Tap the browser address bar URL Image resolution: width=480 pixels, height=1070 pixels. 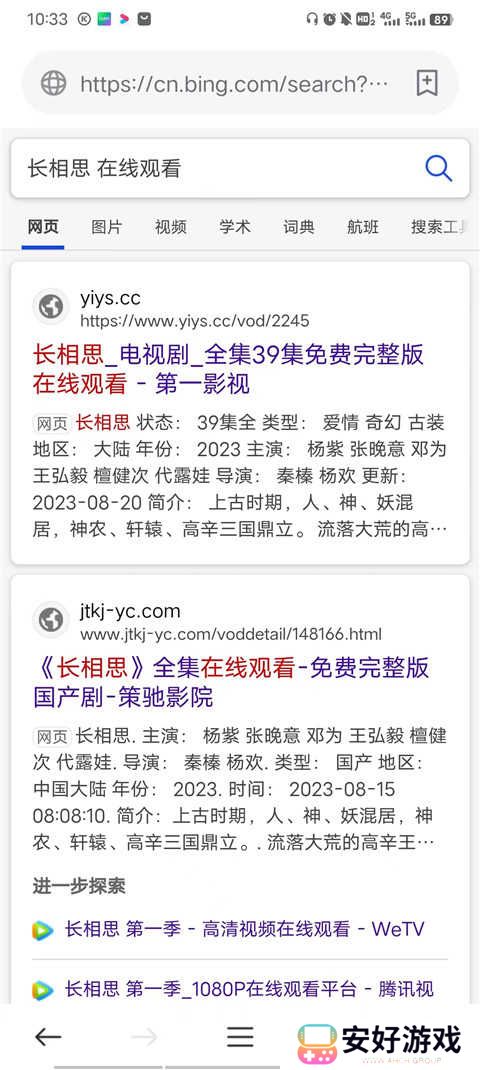click(x=234, y=84)
